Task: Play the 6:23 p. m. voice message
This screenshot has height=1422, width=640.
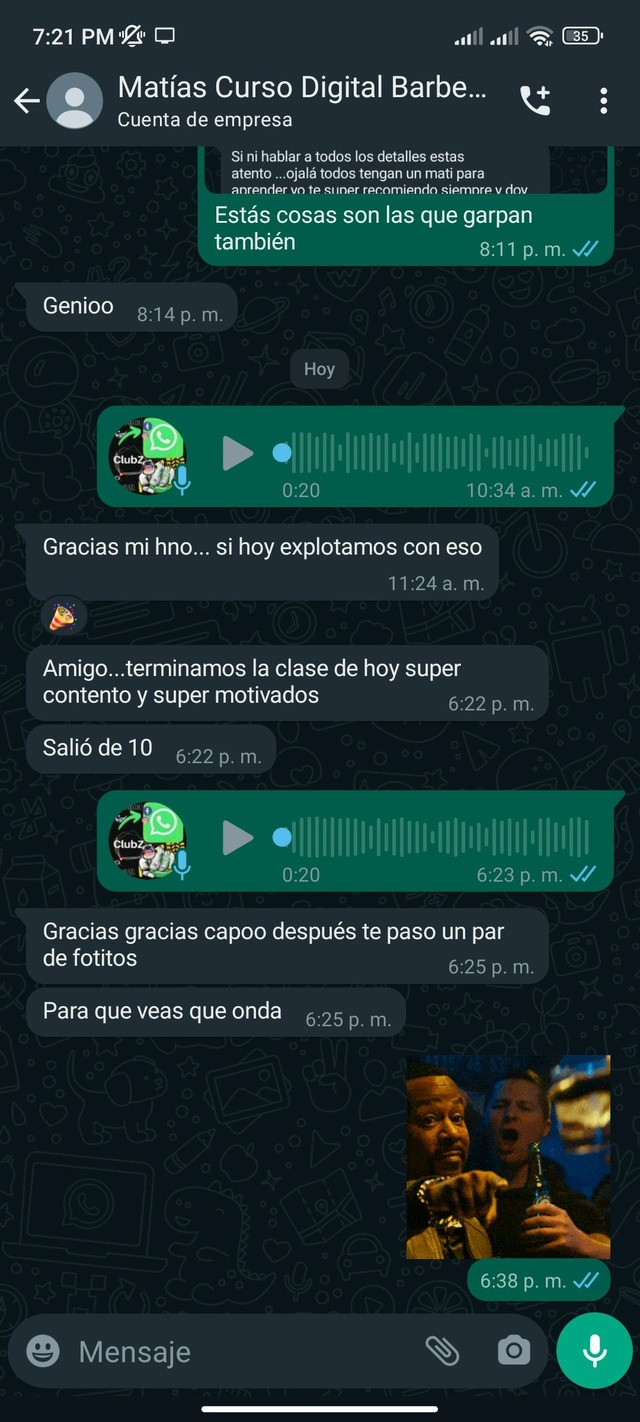Action: click(x=237, y=837)
